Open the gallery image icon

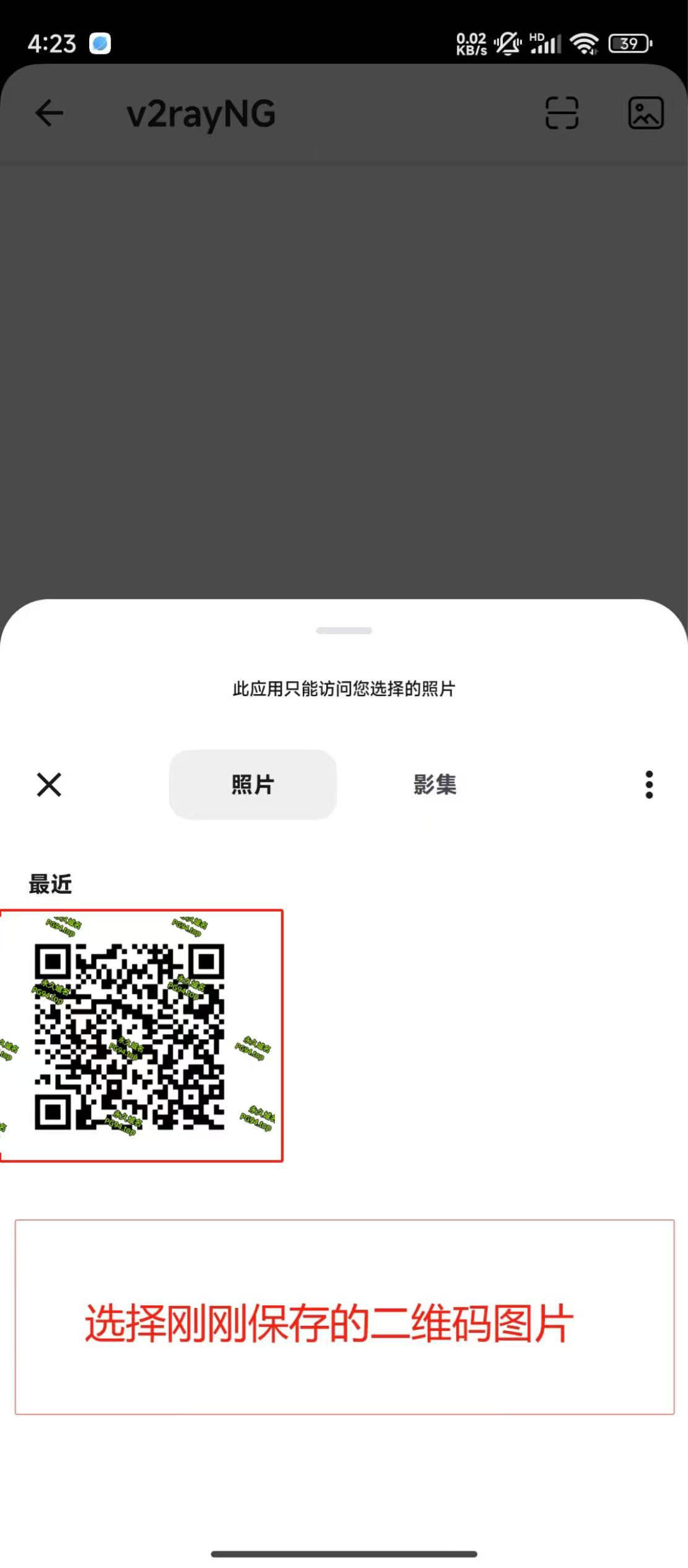pyautogui.click(x=646, y=113)
